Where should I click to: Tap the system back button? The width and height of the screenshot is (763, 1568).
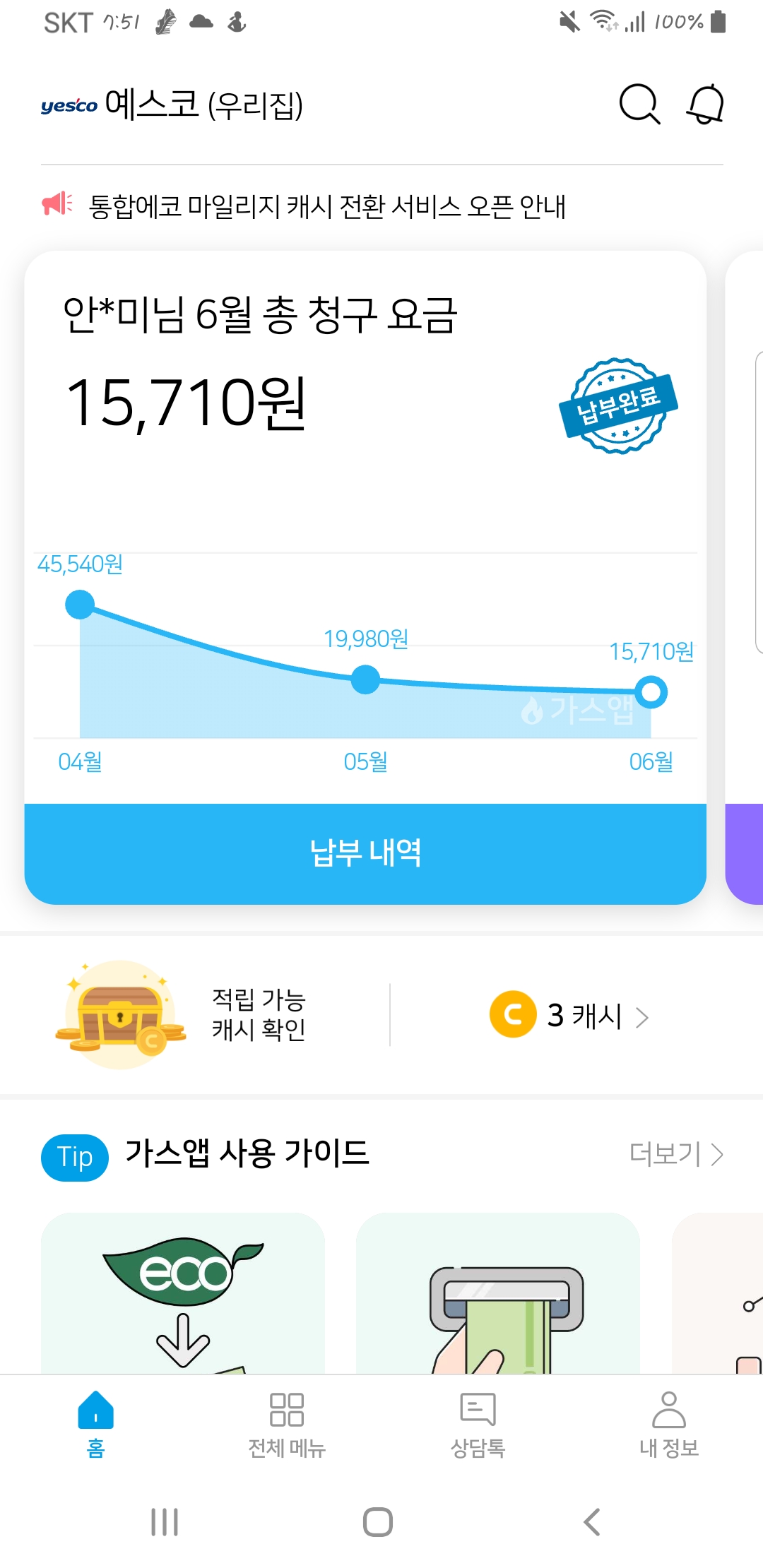pos(592,1522)
